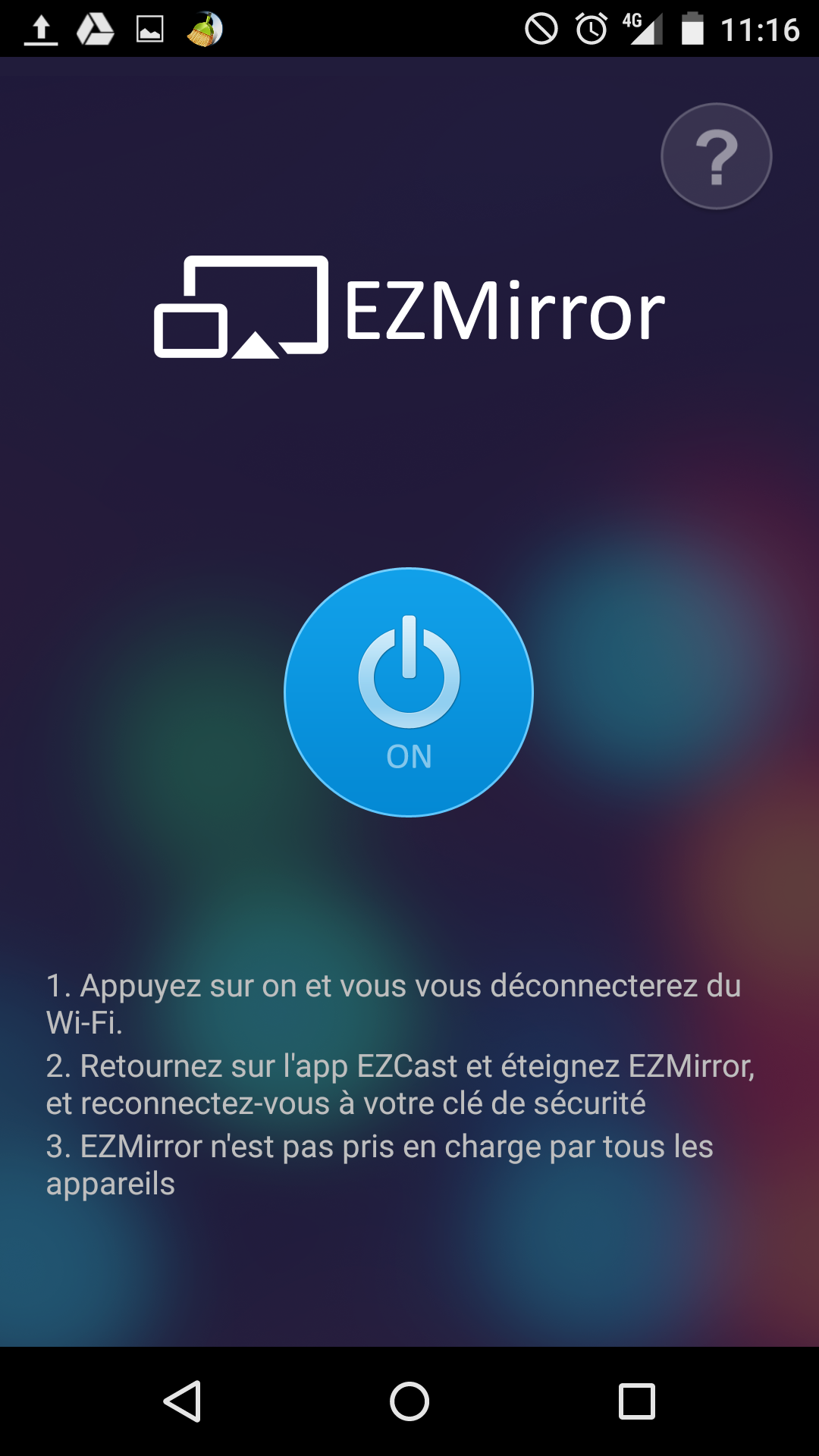Viewport: 819px width, 1456px height.
Task: Go back using the system back button
Action: [183, 1401]
